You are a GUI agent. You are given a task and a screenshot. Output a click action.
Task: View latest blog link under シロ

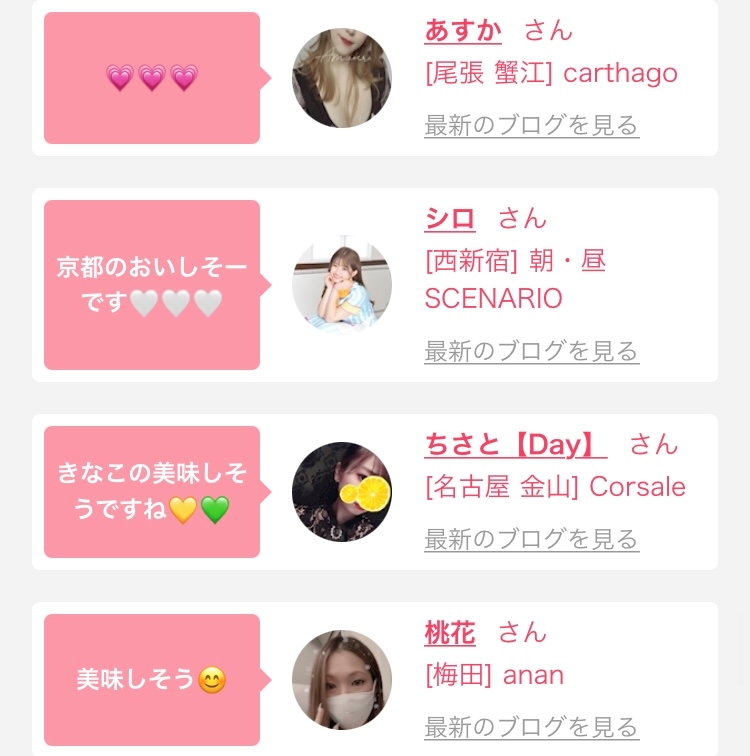(x=532, y=351)
